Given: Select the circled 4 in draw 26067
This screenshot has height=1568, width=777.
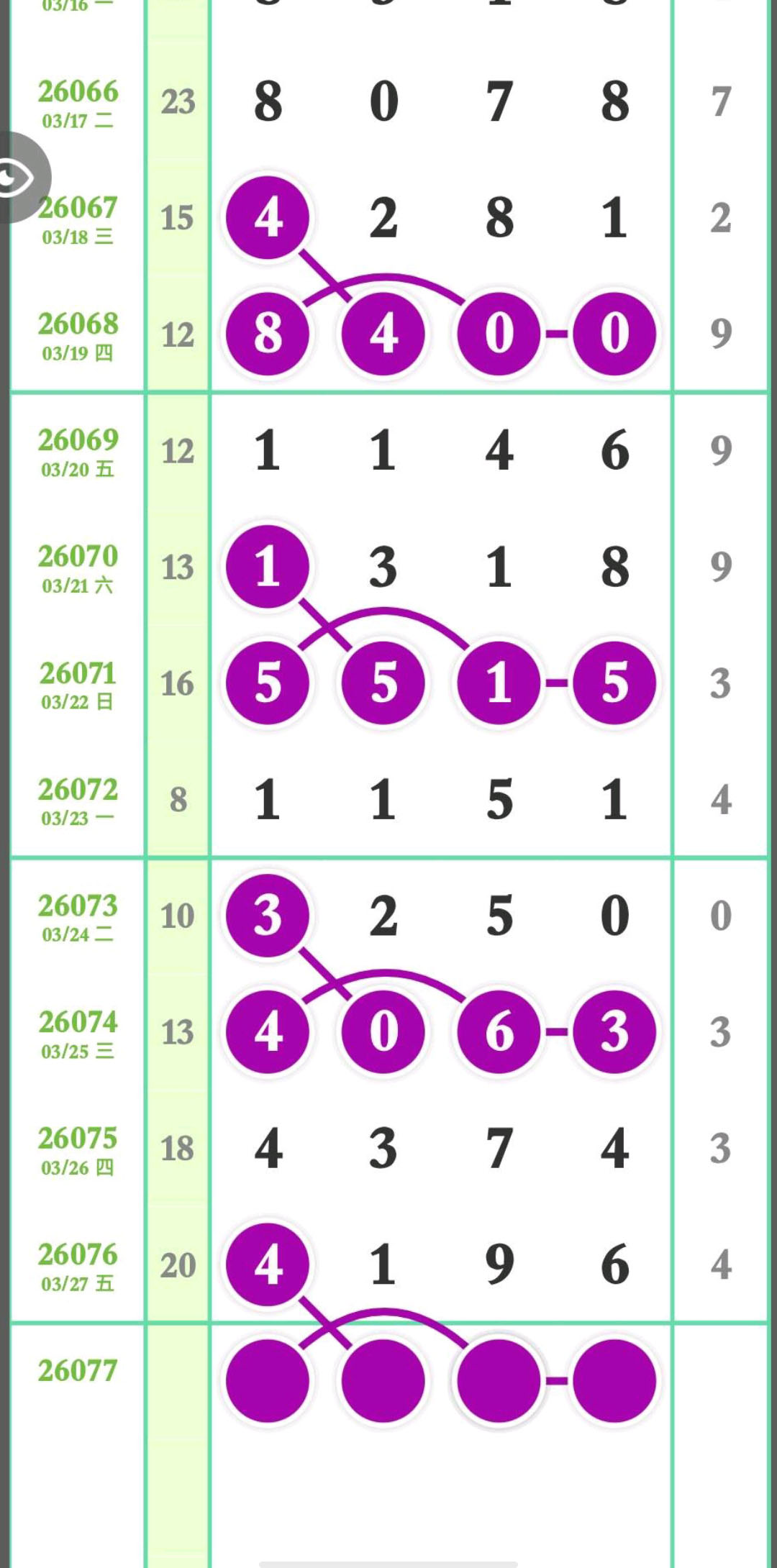Looking at the screenshot, I should pyautogui.click(x=268, y=217).
